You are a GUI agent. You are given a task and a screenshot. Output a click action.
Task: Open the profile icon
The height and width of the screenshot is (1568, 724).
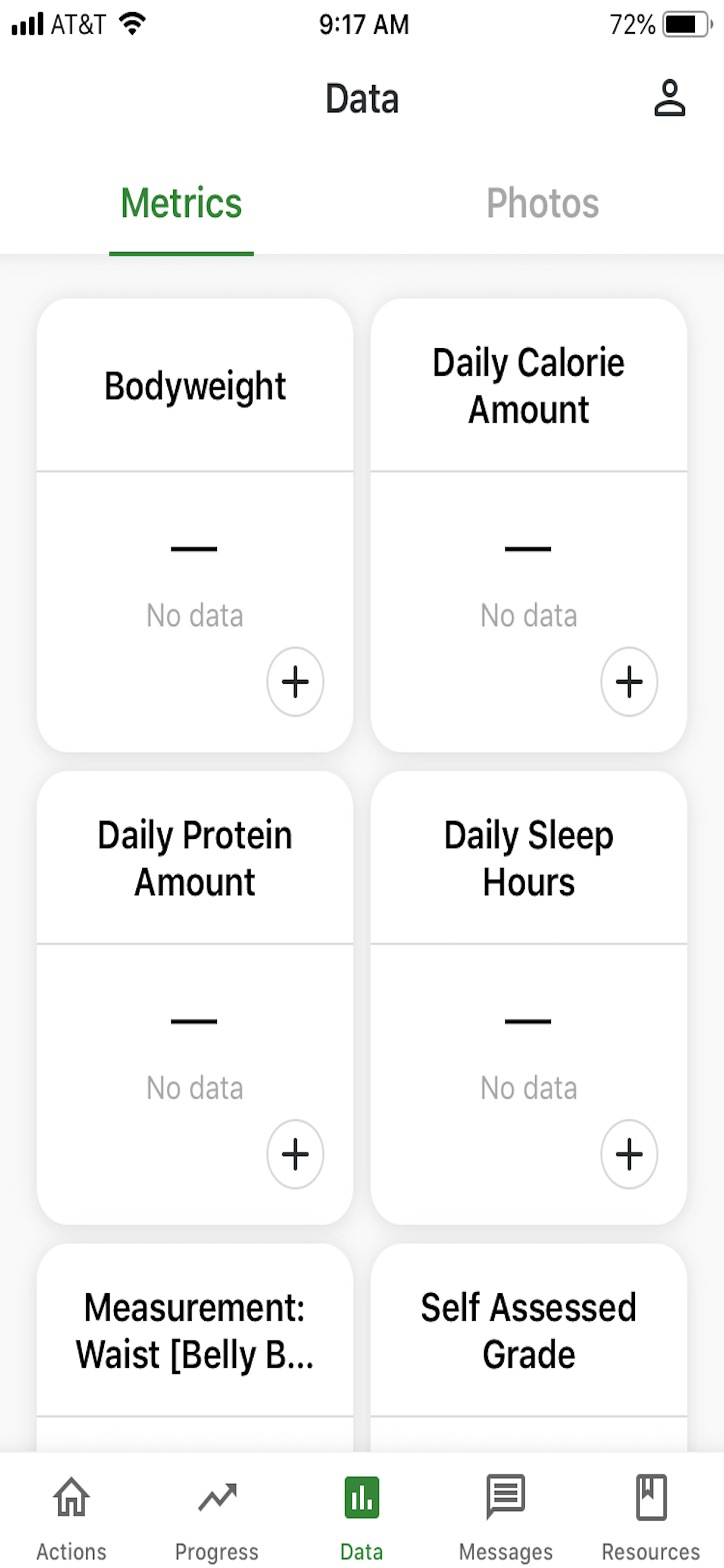(x=669, y=97)
